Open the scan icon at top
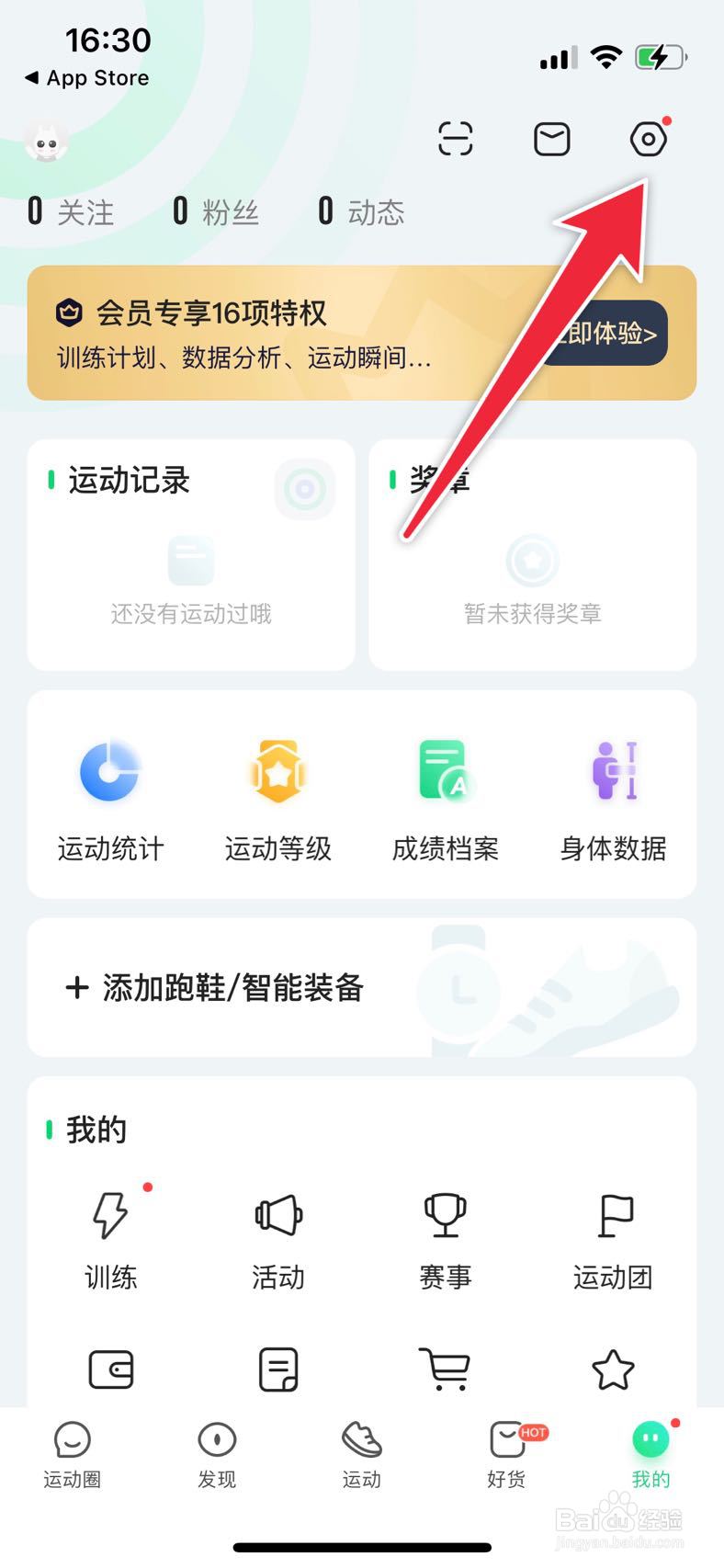 (x=455, y=139)
